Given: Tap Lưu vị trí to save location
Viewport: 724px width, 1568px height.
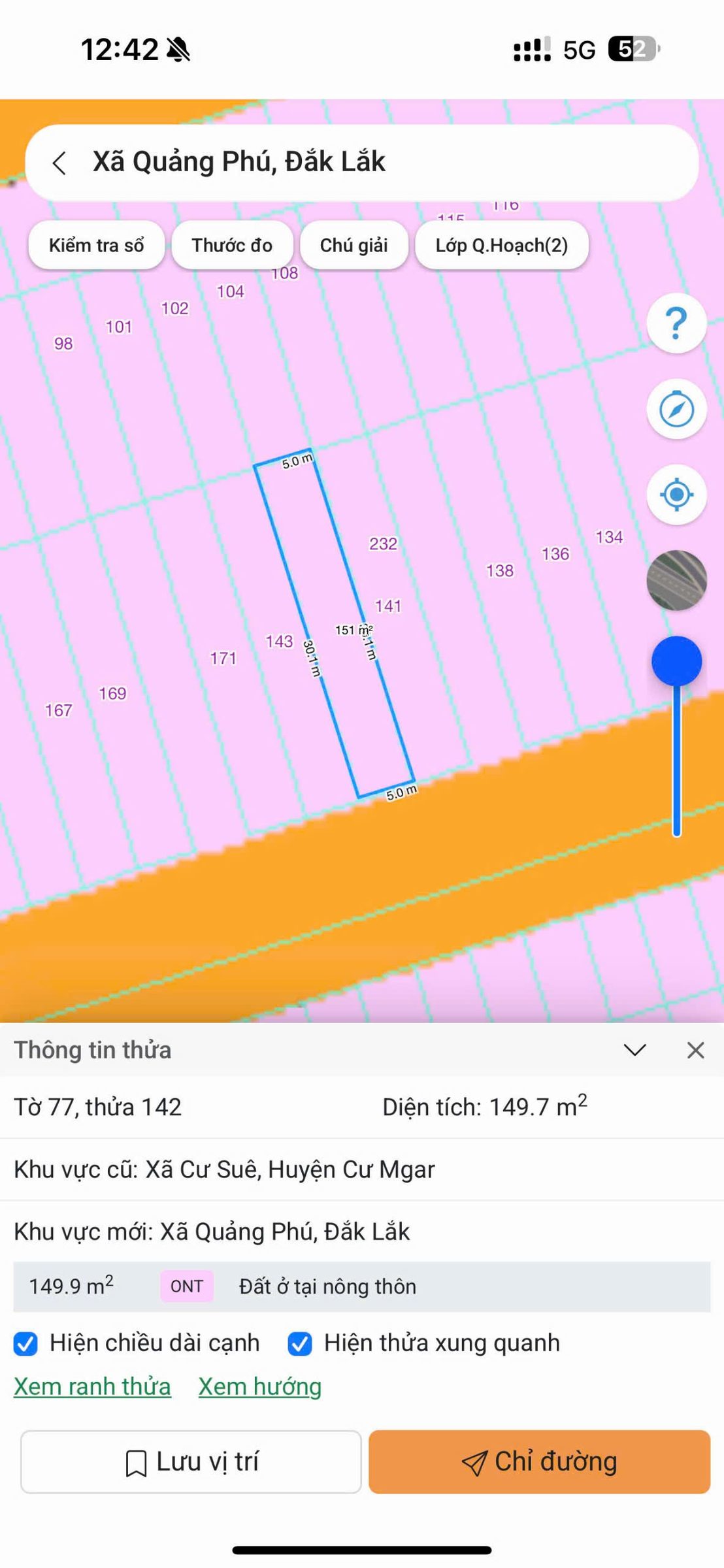Looking at the screenshot, I should pyautogui.click(x=191, y=1462).
